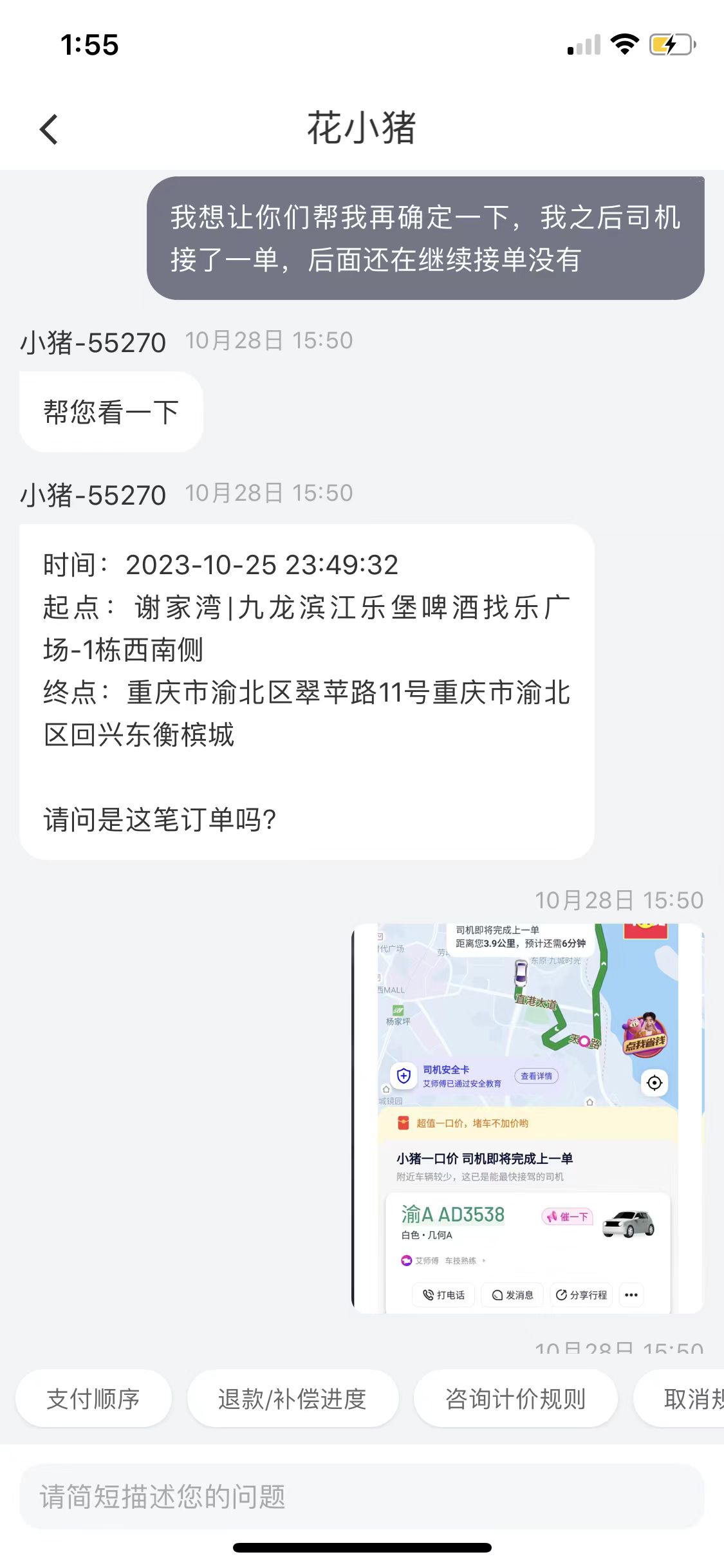
Task: Go back from the 花小猪 chat
Action: [49, 129]
